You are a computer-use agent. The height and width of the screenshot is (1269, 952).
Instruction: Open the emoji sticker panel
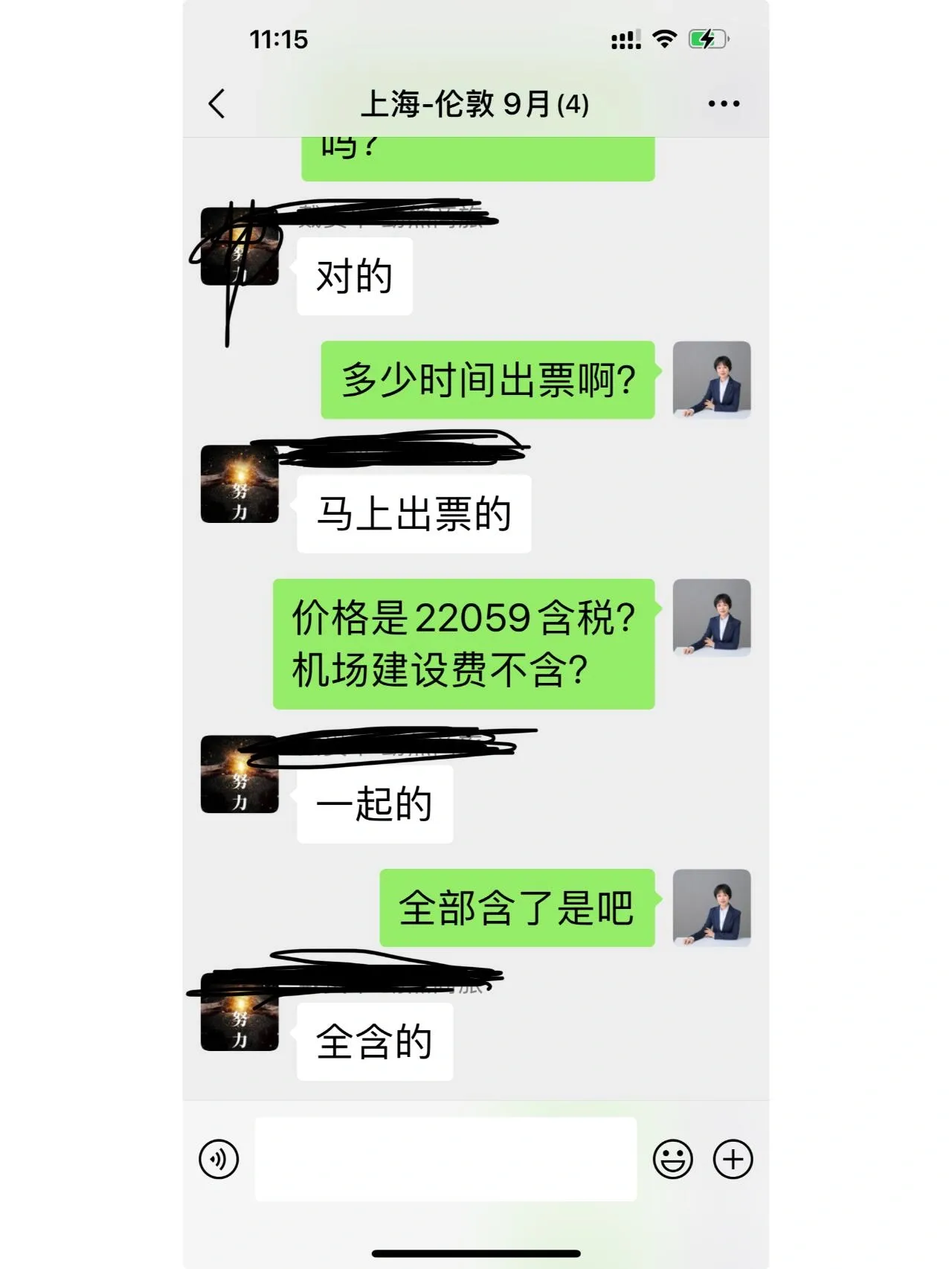coord(672,1159)
